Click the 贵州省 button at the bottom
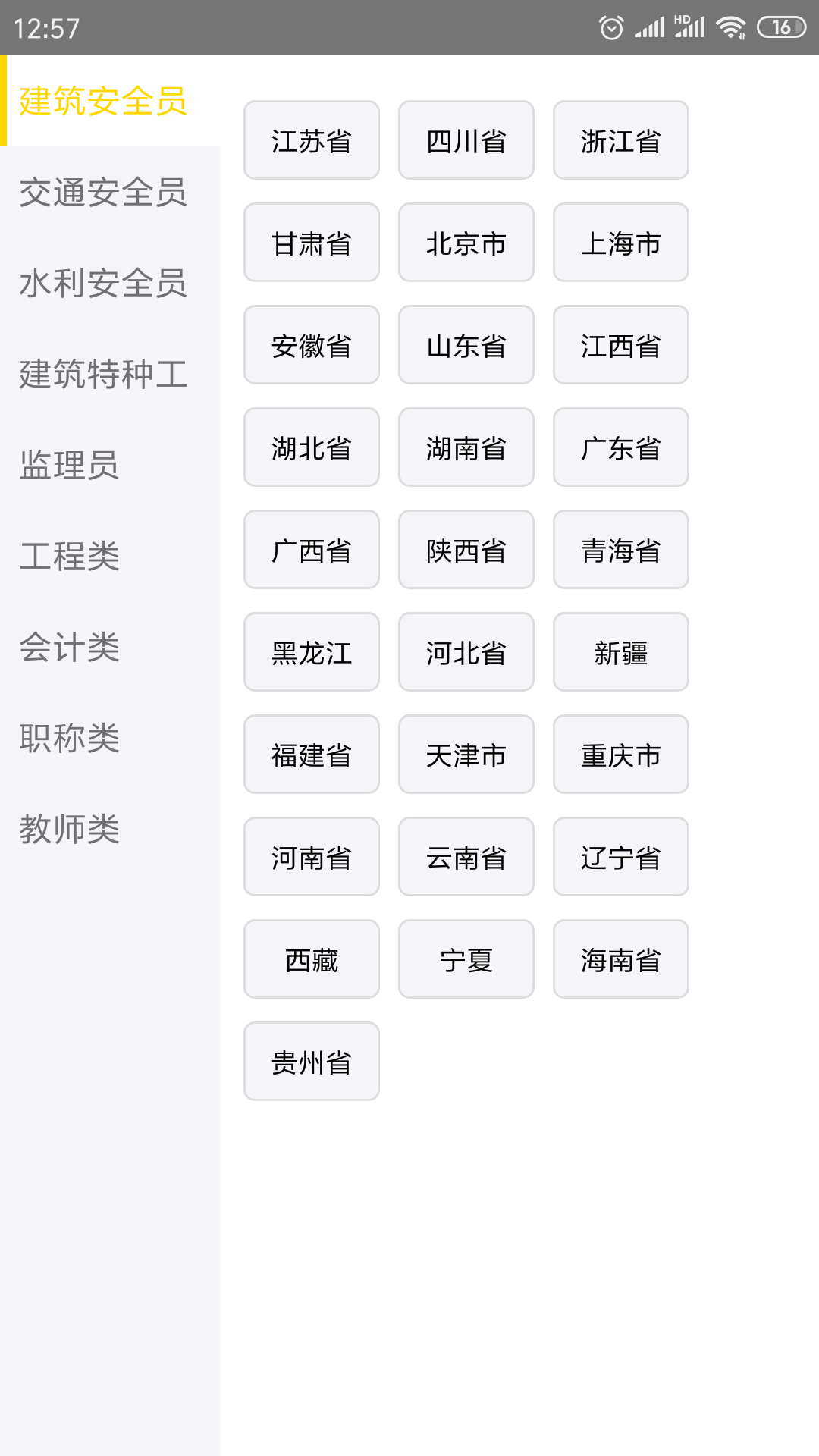Viewport: 819px width, 1456px height. [311, 1061]
